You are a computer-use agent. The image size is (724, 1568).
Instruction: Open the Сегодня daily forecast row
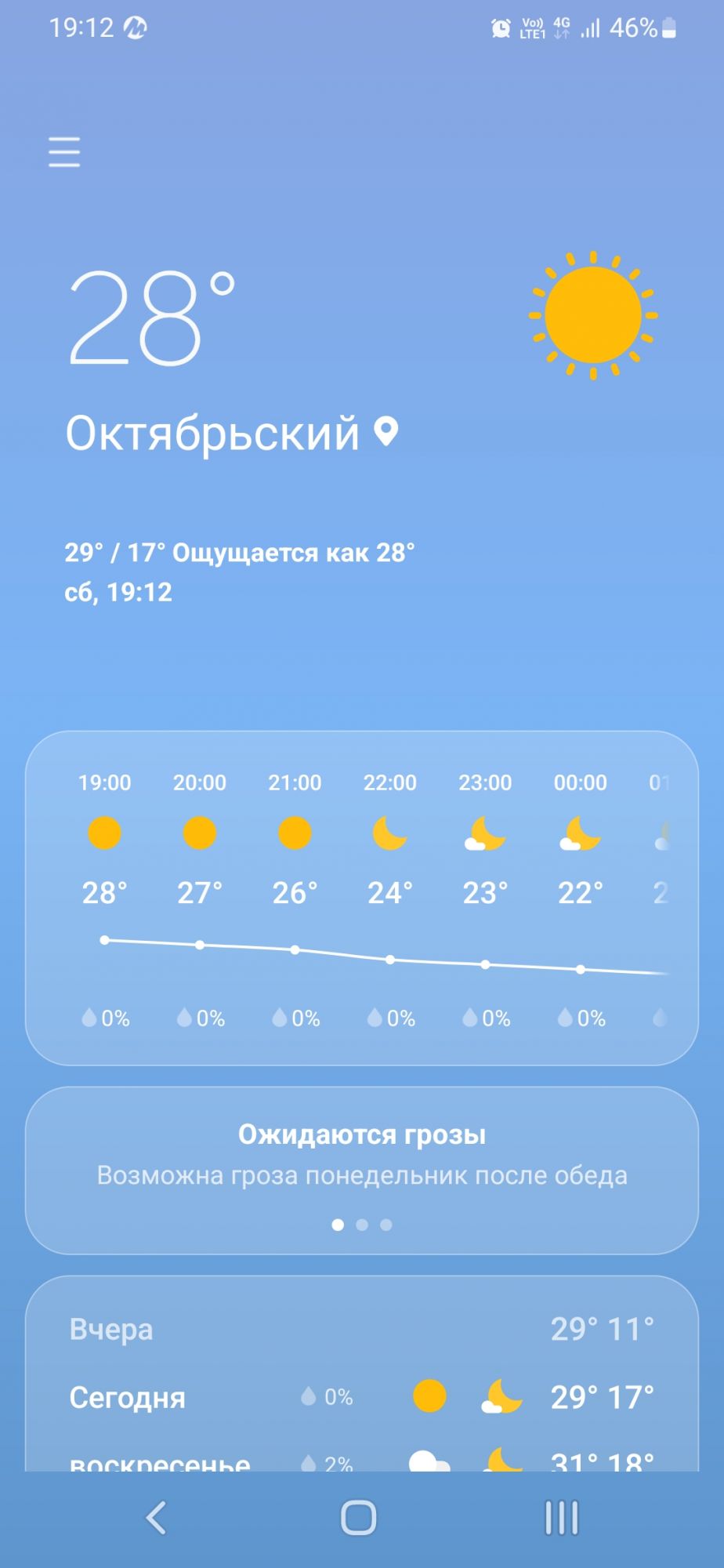pos(361,1397)
